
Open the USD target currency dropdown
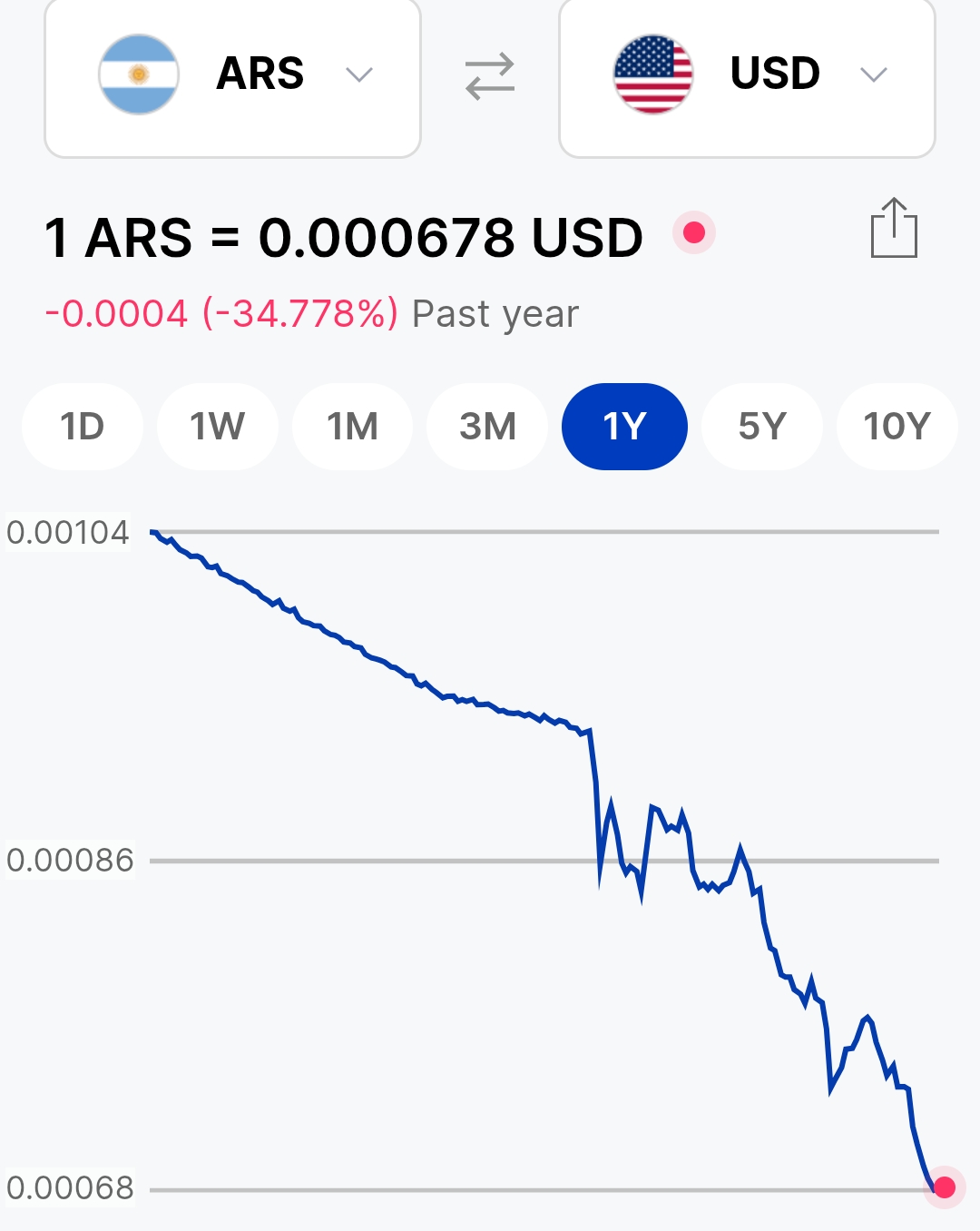(747, 76)
